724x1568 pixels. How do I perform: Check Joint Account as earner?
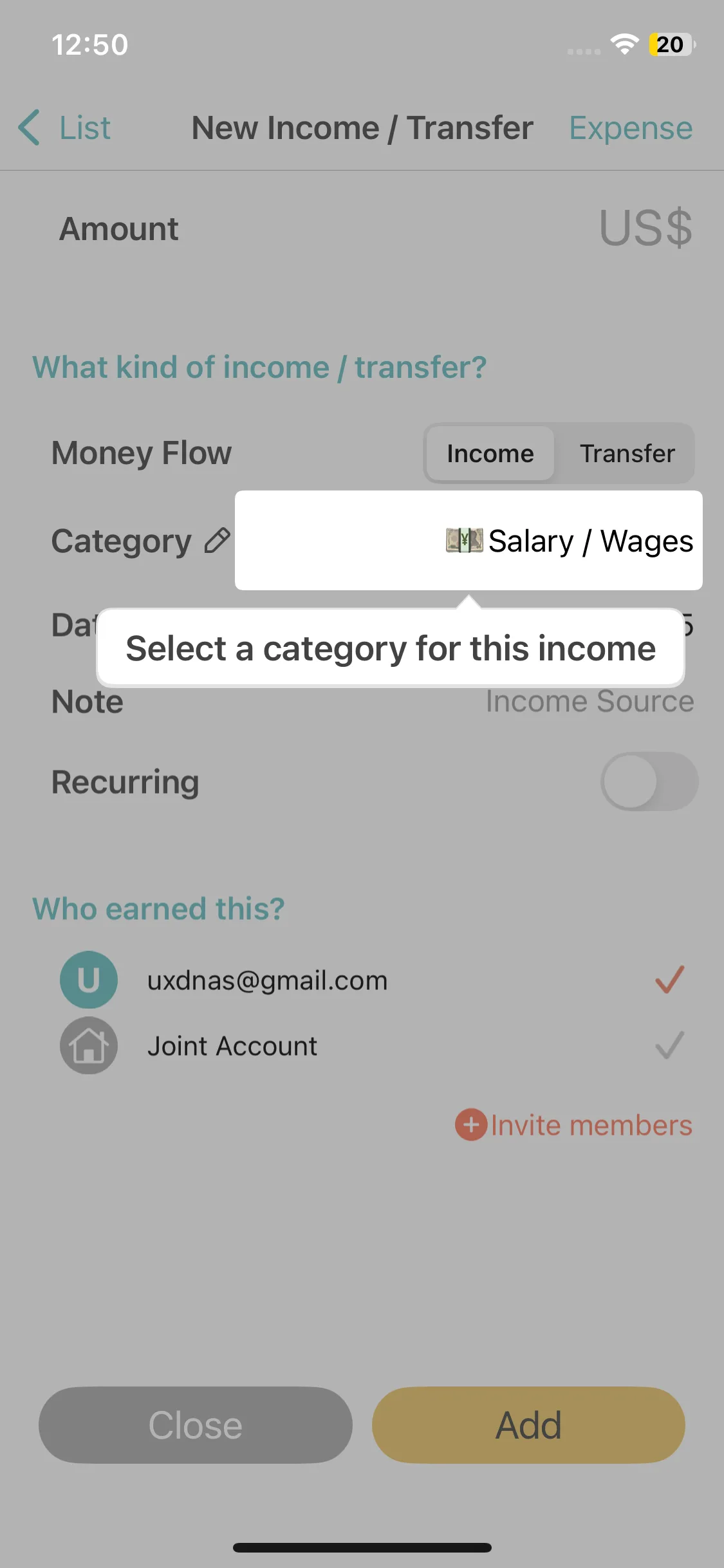pyautogui.click(x=669, y=1045)
